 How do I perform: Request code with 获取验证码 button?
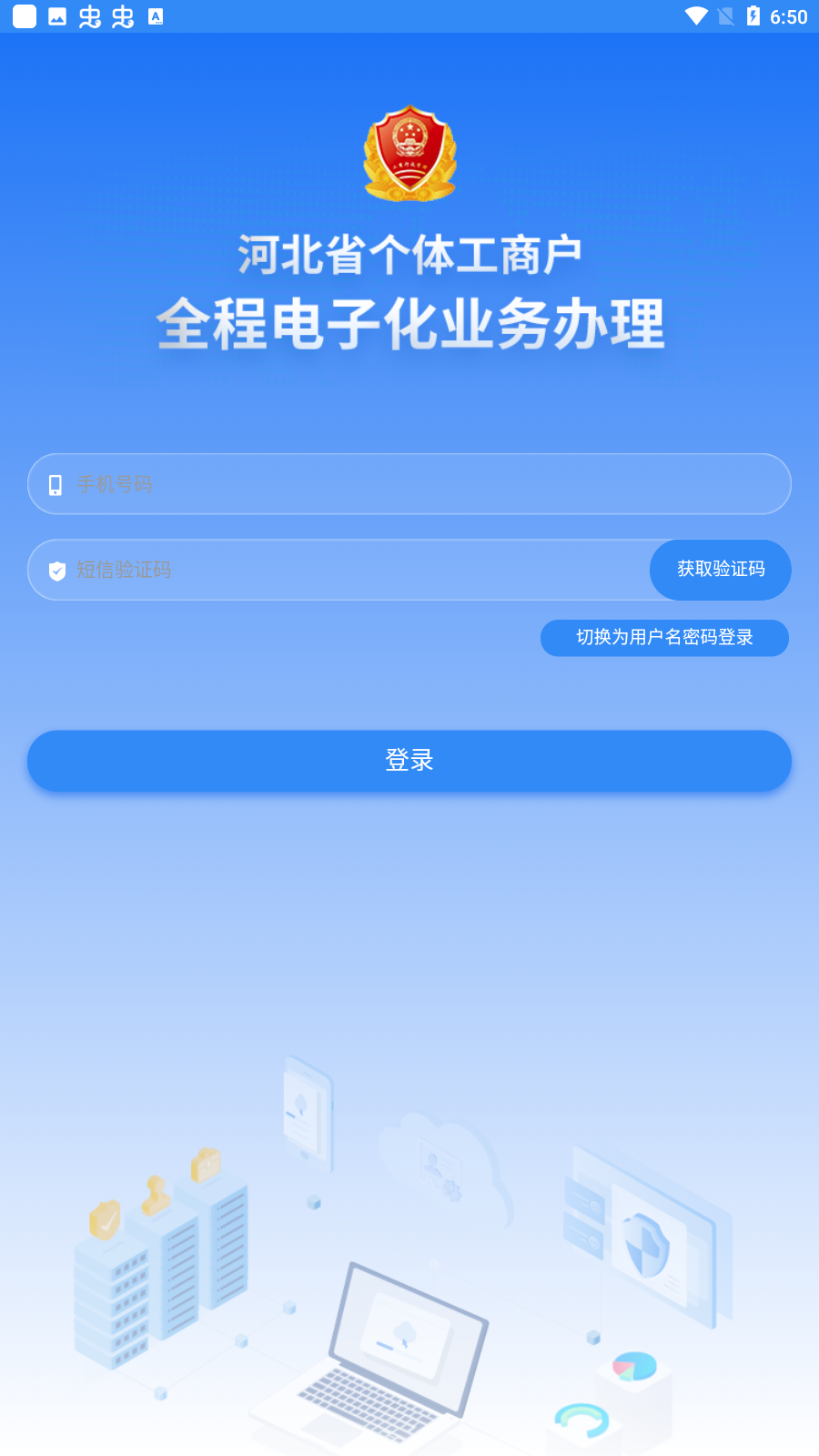720,570
